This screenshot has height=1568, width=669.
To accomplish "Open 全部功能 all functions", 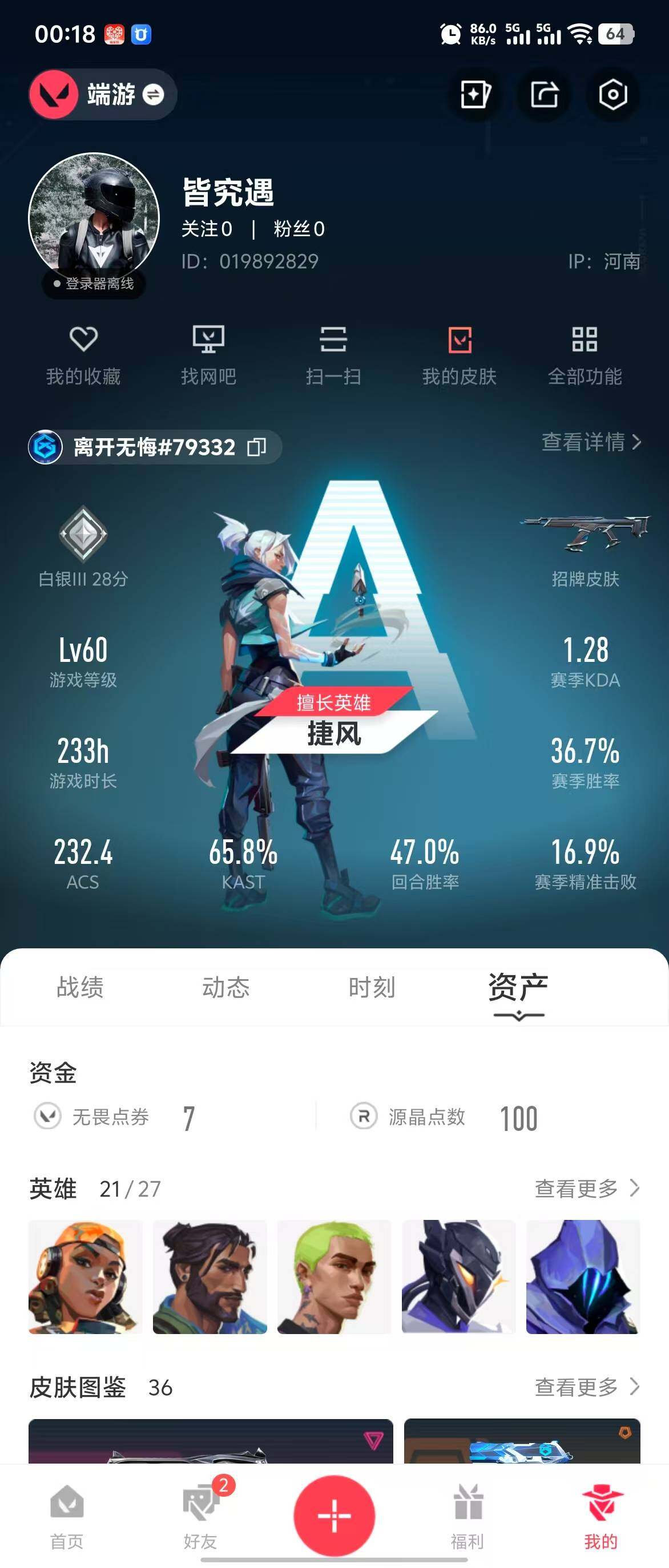I will tap(585, 355).
